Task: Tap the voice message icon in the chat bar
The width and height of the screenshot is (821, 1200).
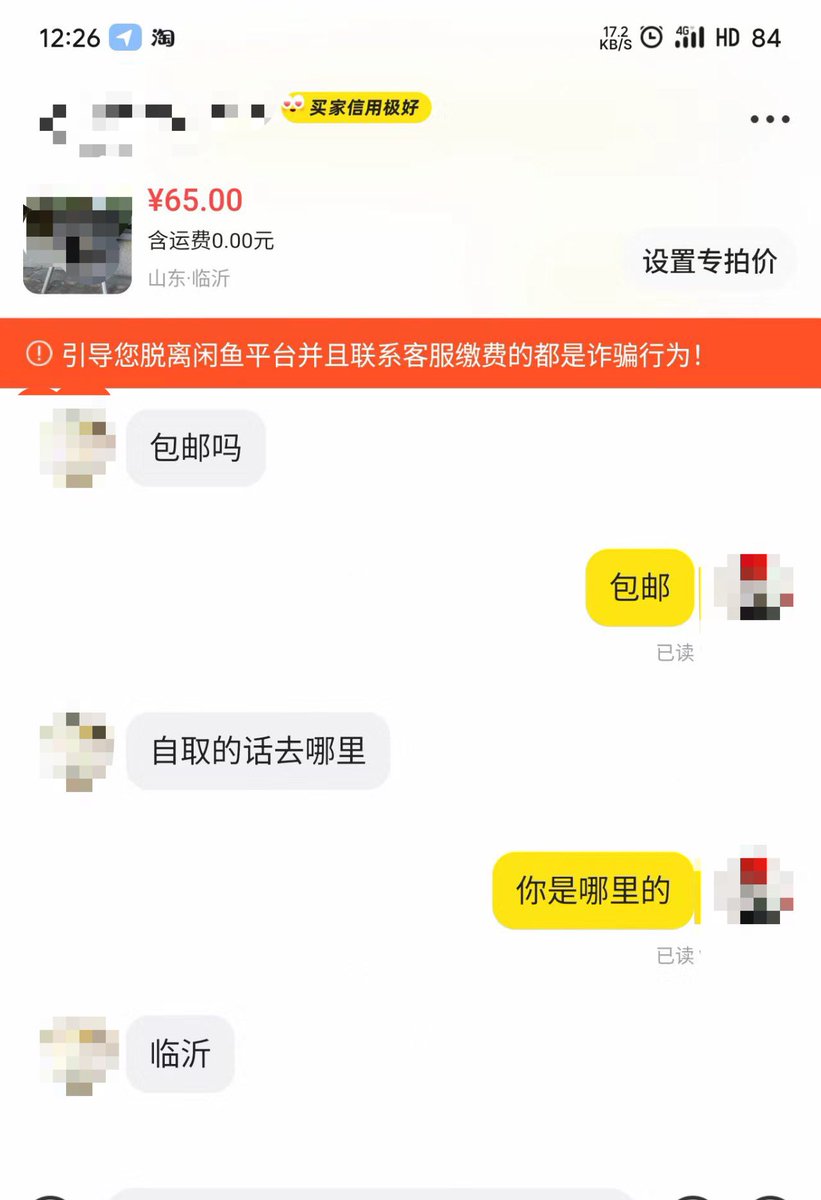Action: (50, 1195)
